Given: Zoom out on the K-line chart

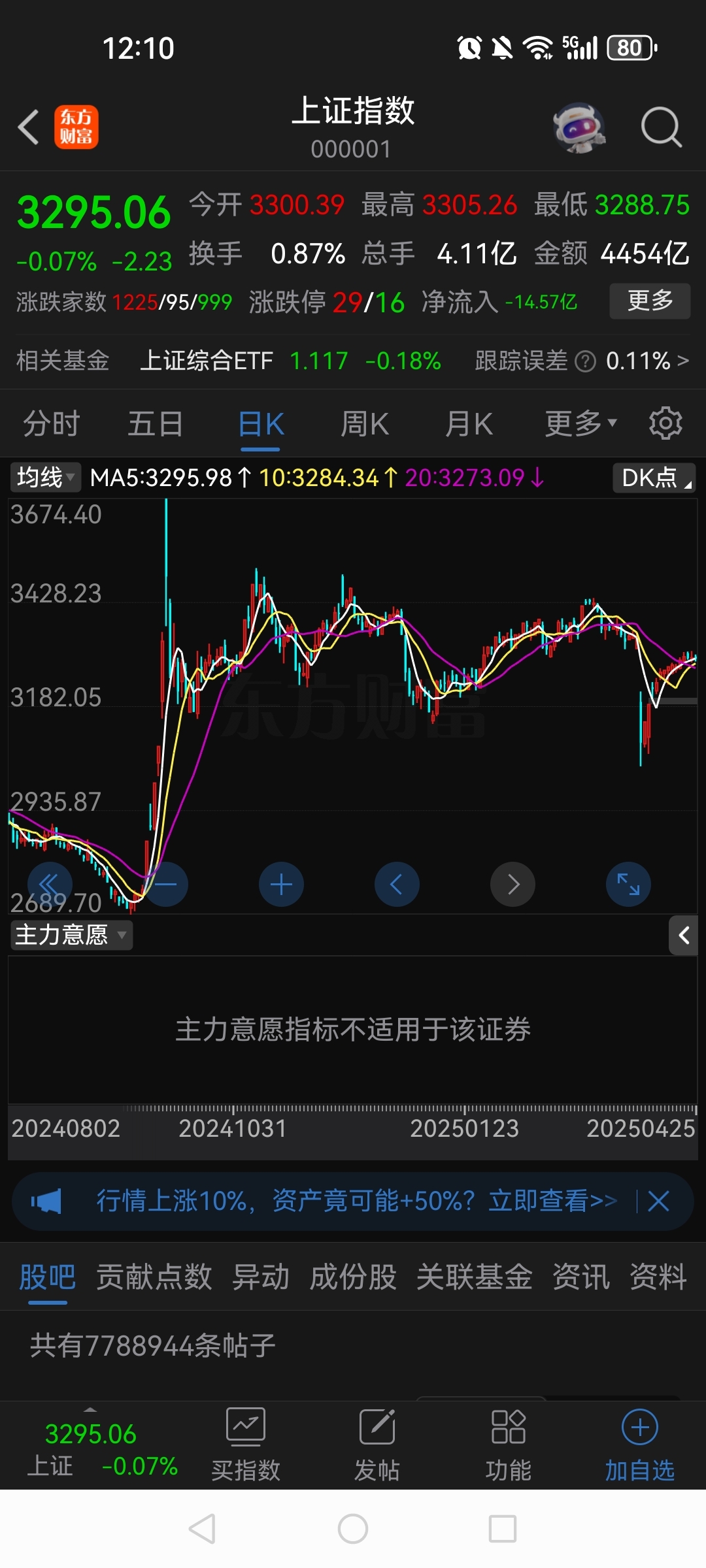Looking at the screenshot, I should 165,884.
